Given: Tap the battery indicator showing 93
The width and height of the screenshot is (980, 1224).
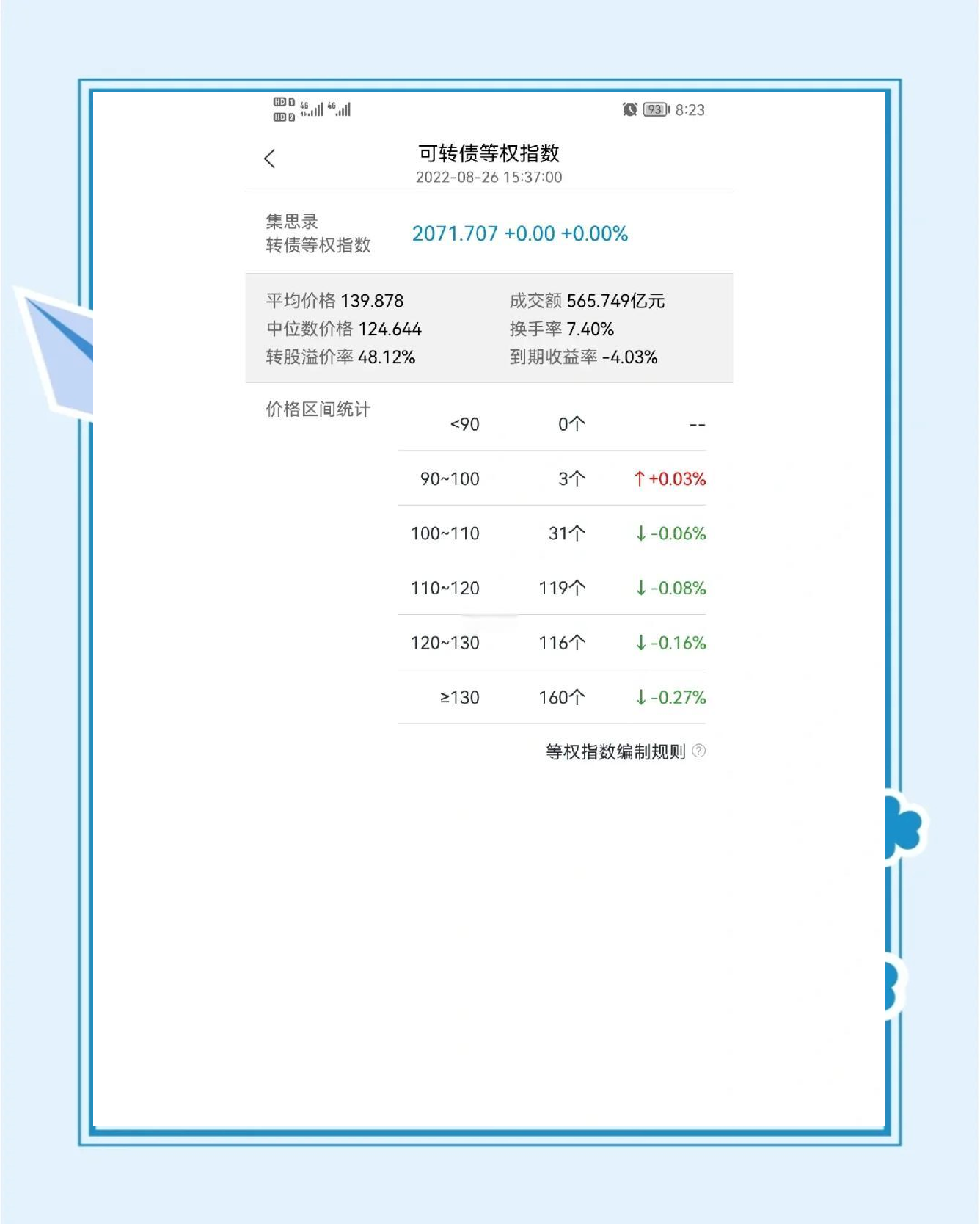Looking at the screenshot, I should coord(655,110).
